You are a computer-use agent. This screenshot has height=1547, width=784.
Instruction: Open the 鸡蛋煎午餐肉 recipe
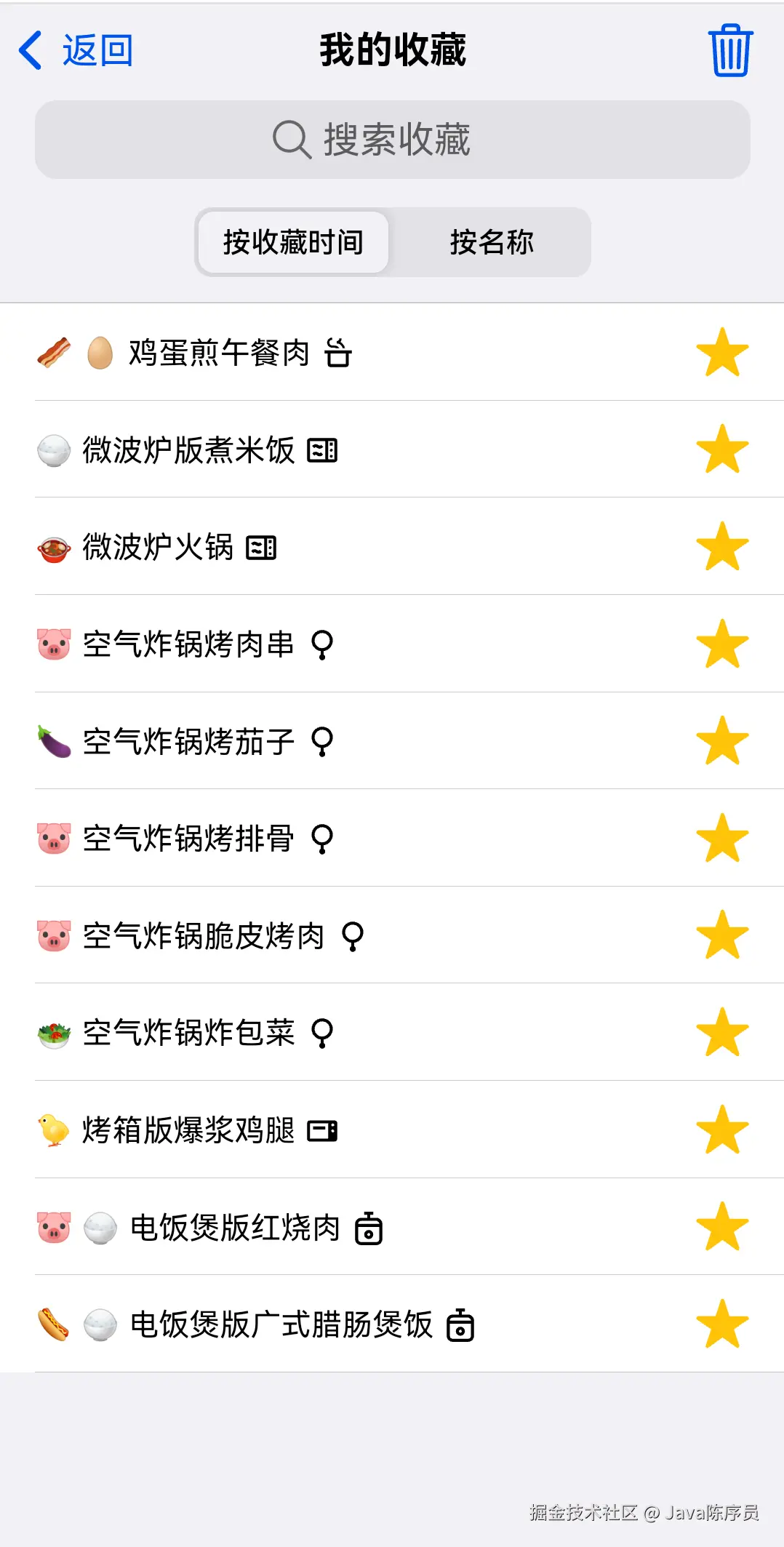tap(219, 353)
